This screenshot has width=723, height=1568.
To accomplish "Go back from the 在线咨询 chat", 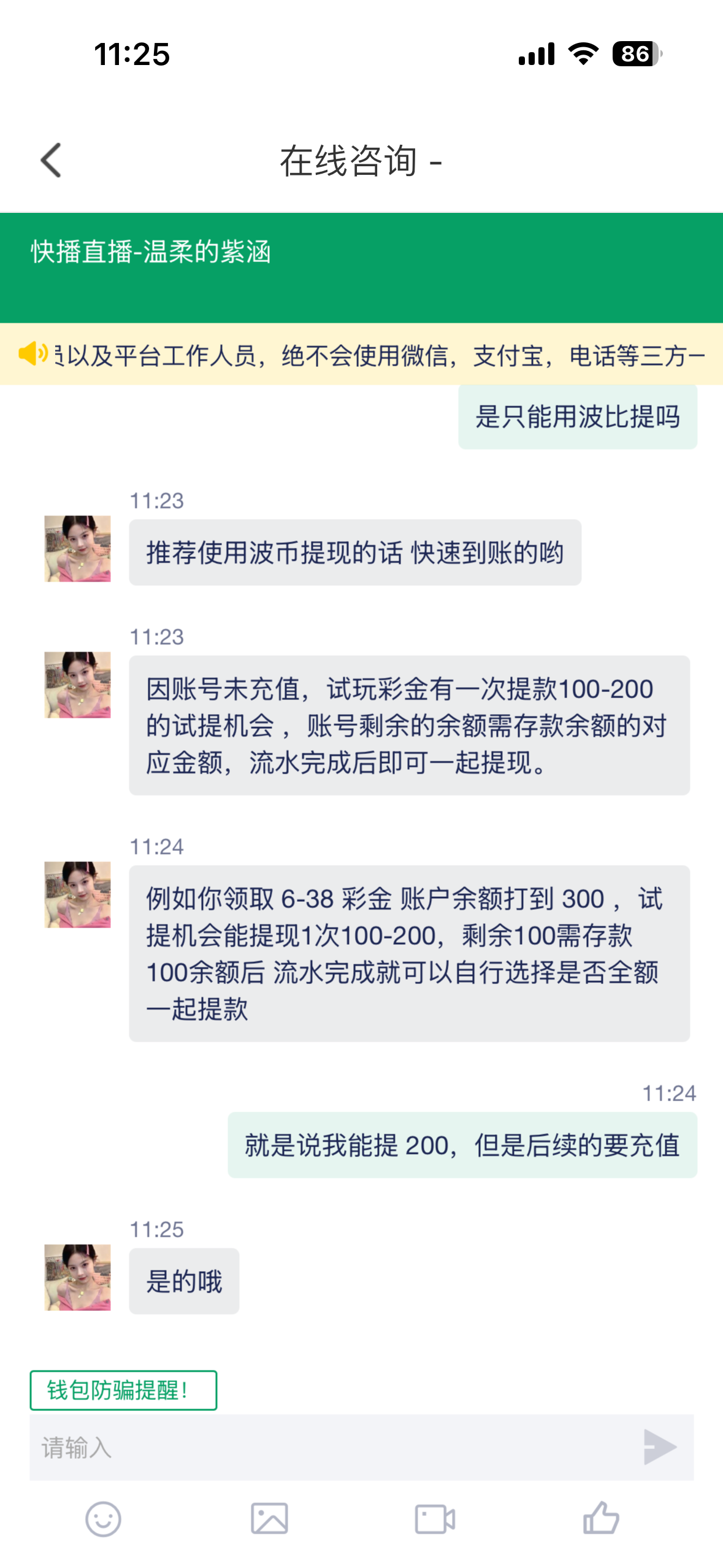I will 51,161.
